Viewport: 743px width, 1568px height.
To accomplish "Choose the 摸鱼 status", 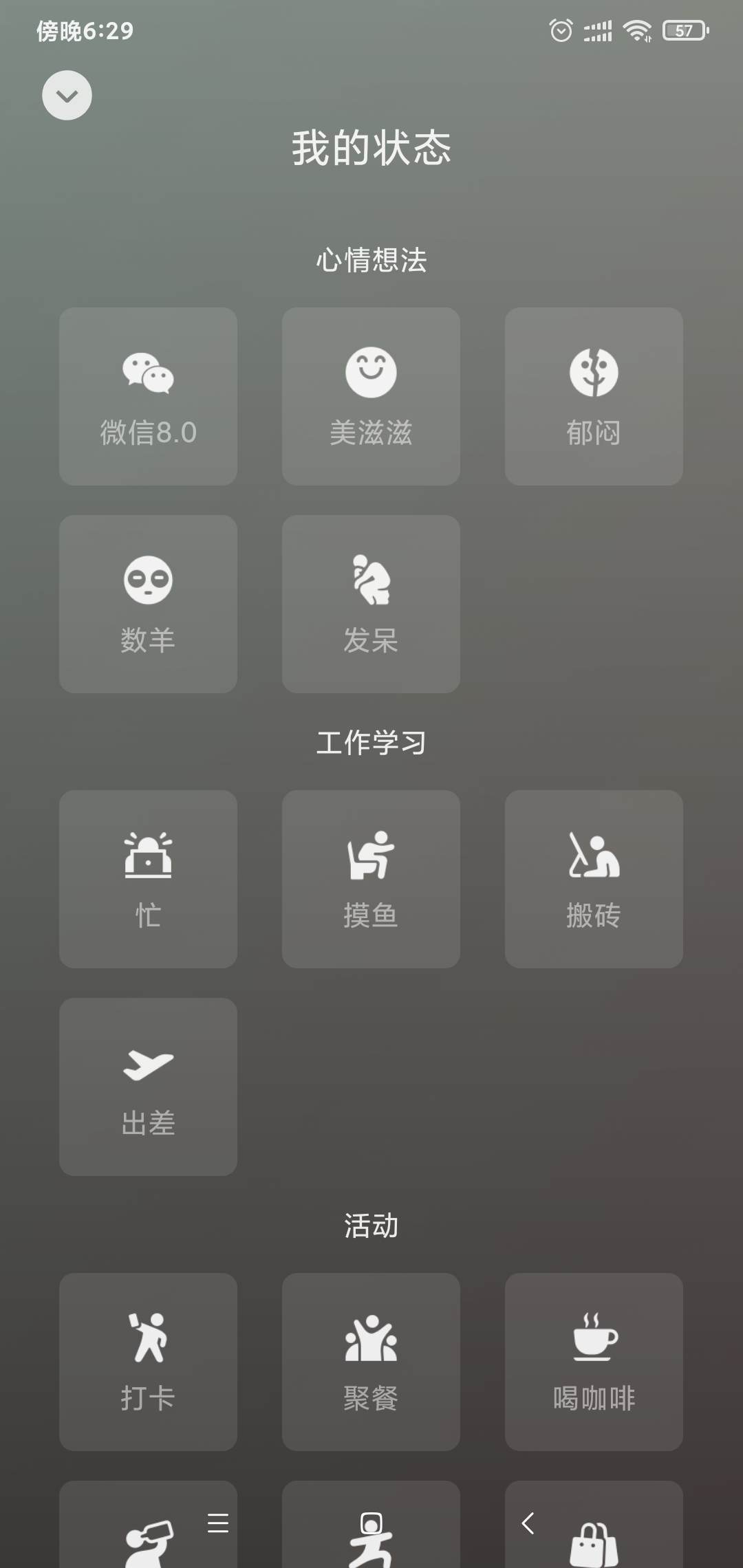I will [x=371, y=879].
